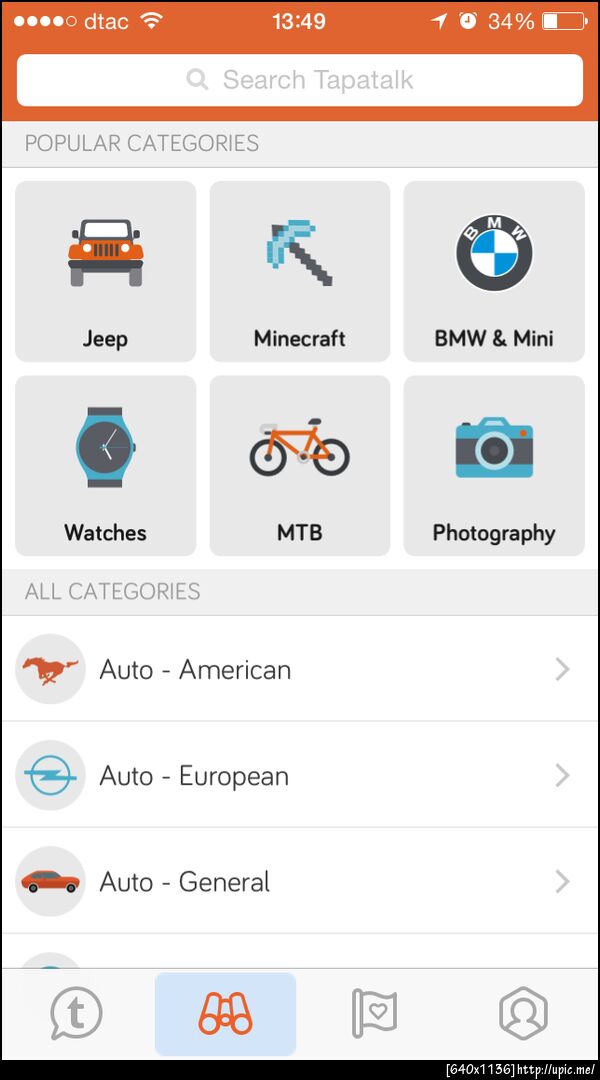Screen dimensions: 600x1080
Task: Open the MTB category tile
Action: point(299,465)
